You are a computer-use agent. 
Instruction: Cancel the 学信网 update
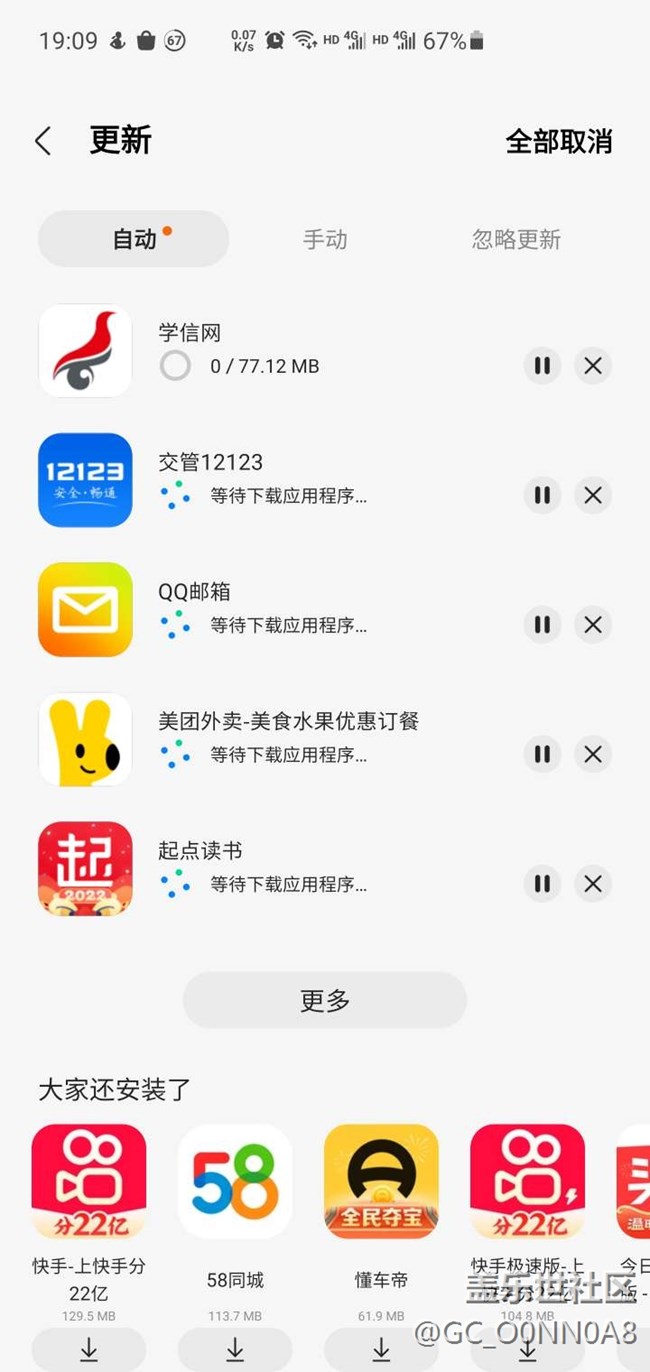(593, 366)
